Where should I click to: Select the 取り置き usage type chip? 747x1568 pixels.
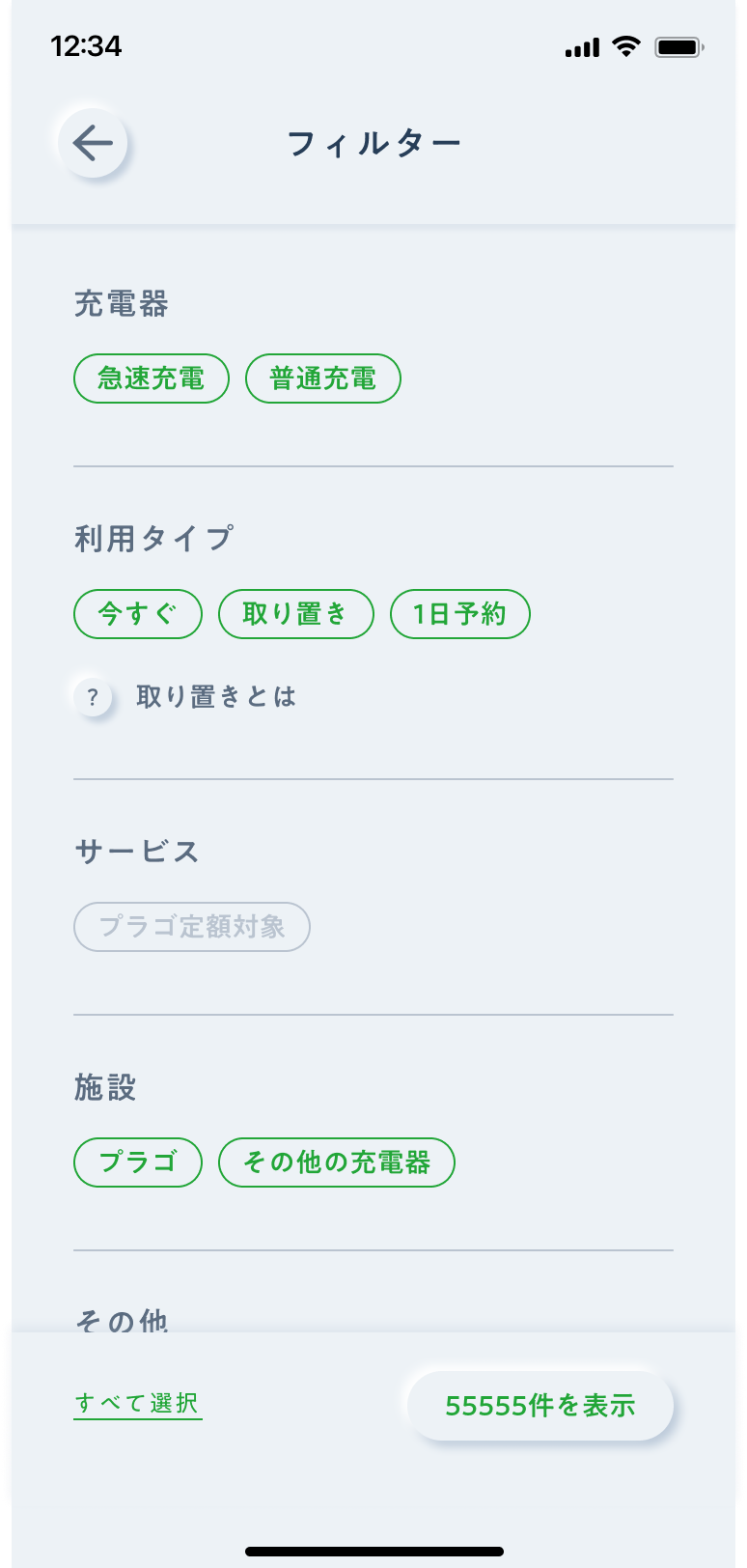tap(296, 614)
